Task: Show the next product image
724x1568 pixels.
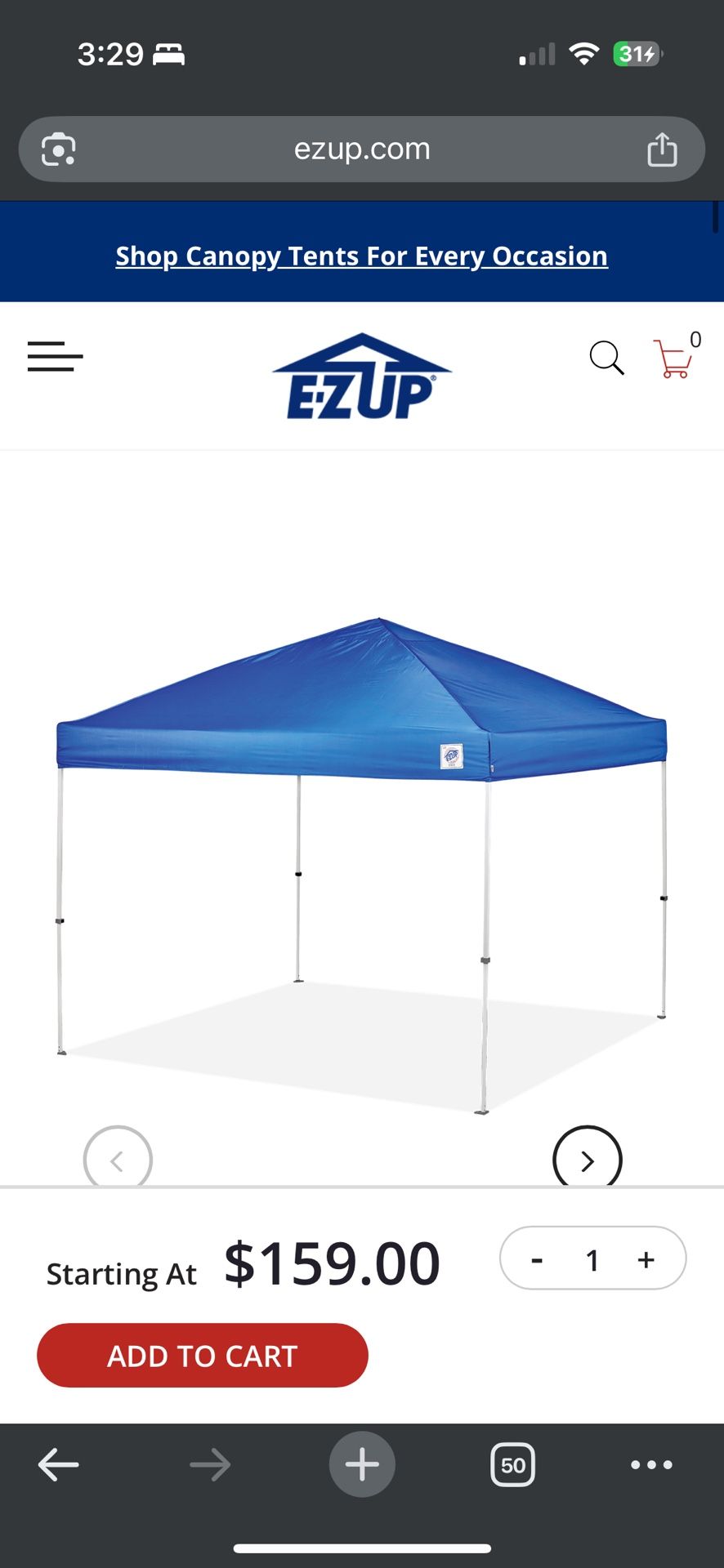Action: click(587, 1160)
